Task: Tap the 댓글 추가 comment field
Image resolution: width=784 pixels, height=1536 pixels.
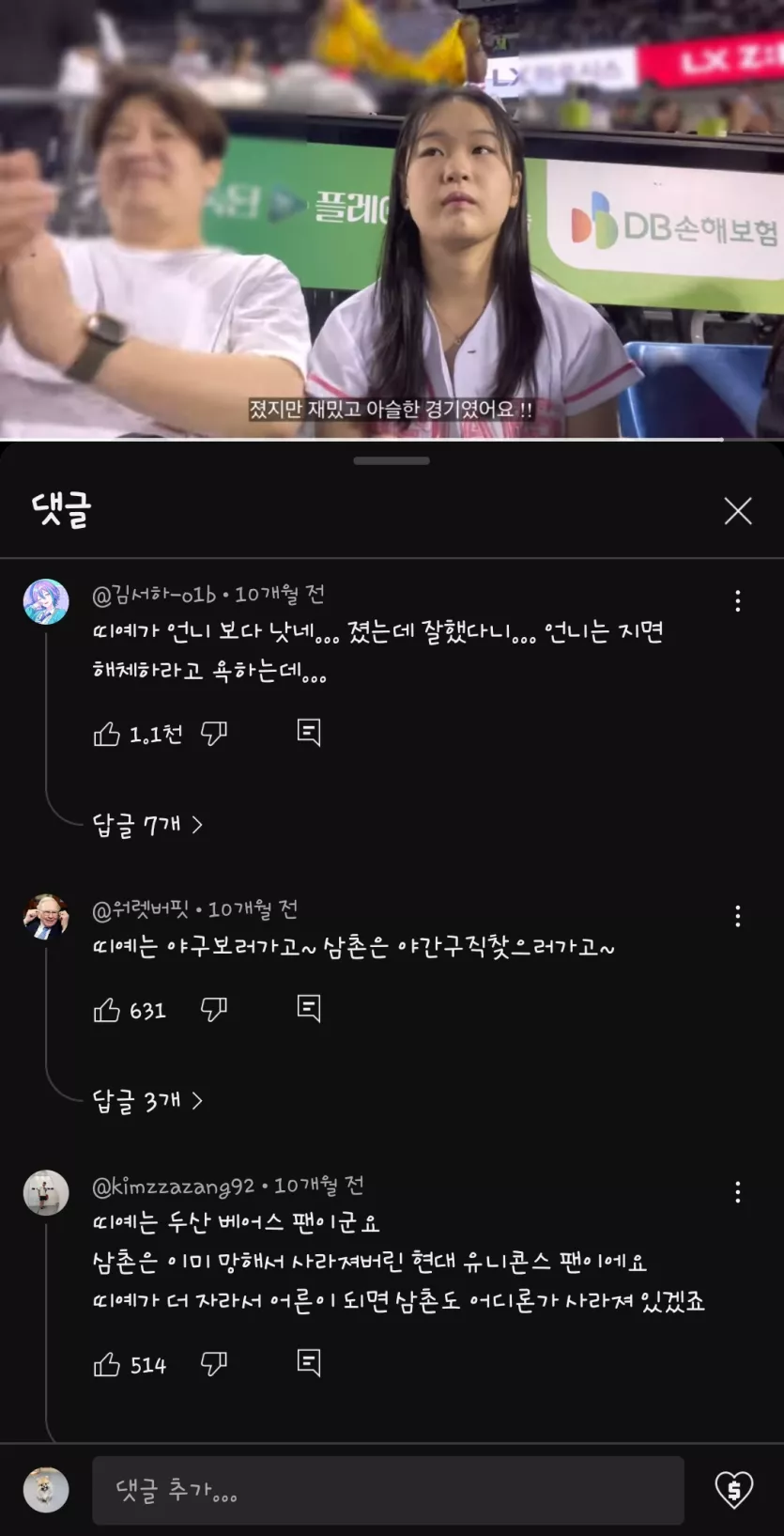Action: [387, 1490]
